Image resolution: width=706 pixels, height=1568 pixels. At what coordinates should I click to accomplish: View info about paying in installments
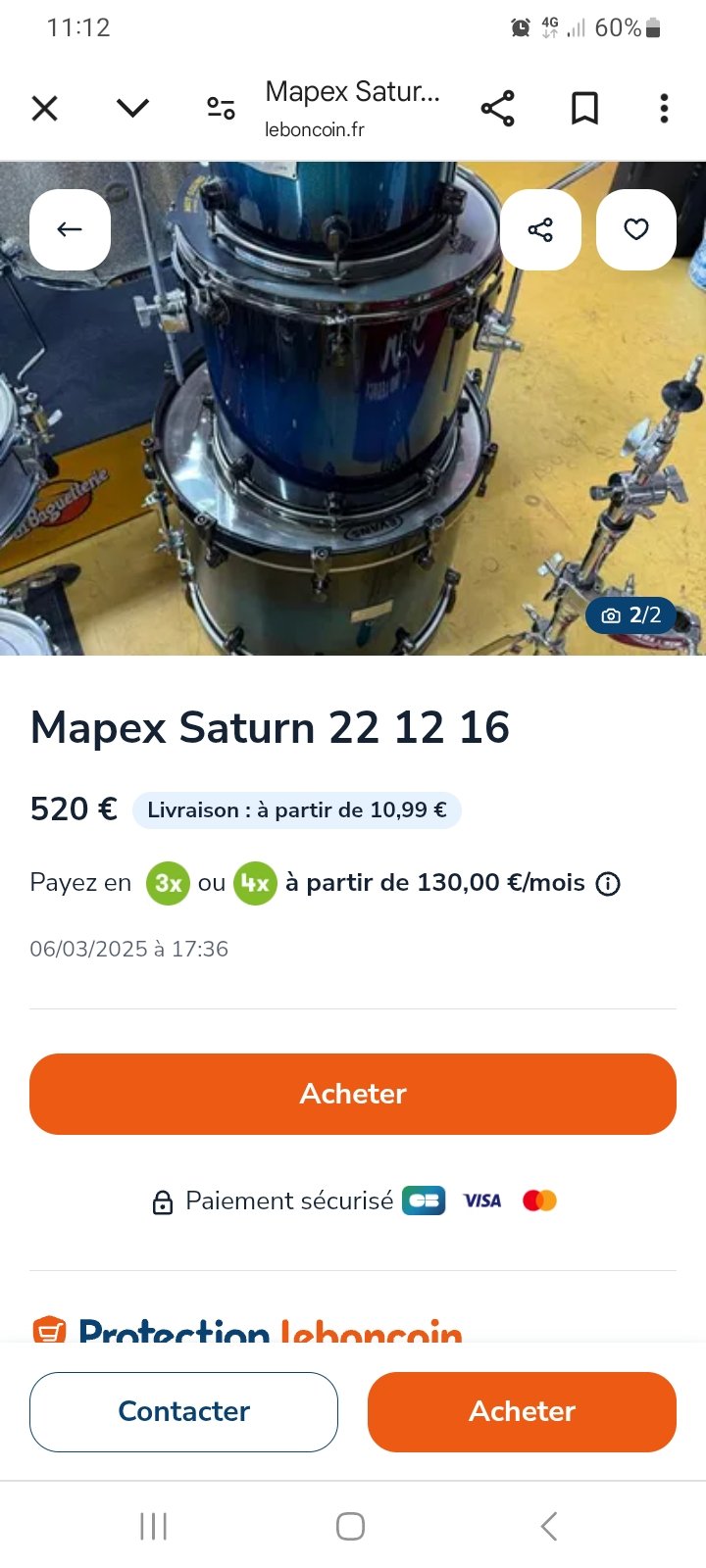pos(608,884)
